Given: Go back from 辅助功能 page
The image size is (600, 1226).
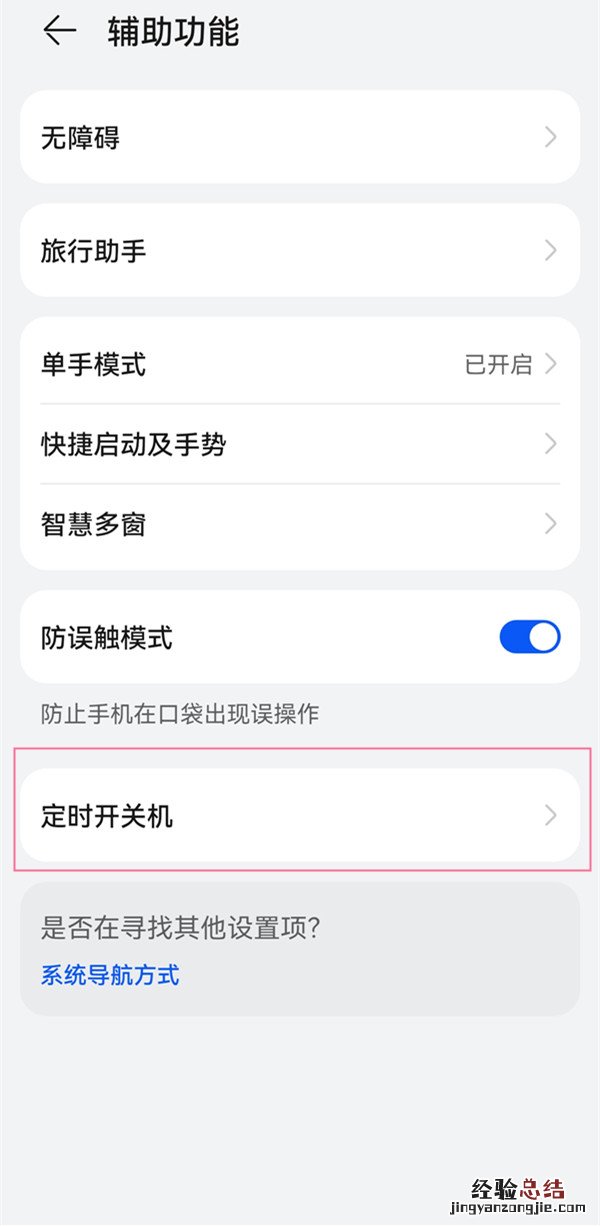Looking at the screenshot, I should 60,32.
